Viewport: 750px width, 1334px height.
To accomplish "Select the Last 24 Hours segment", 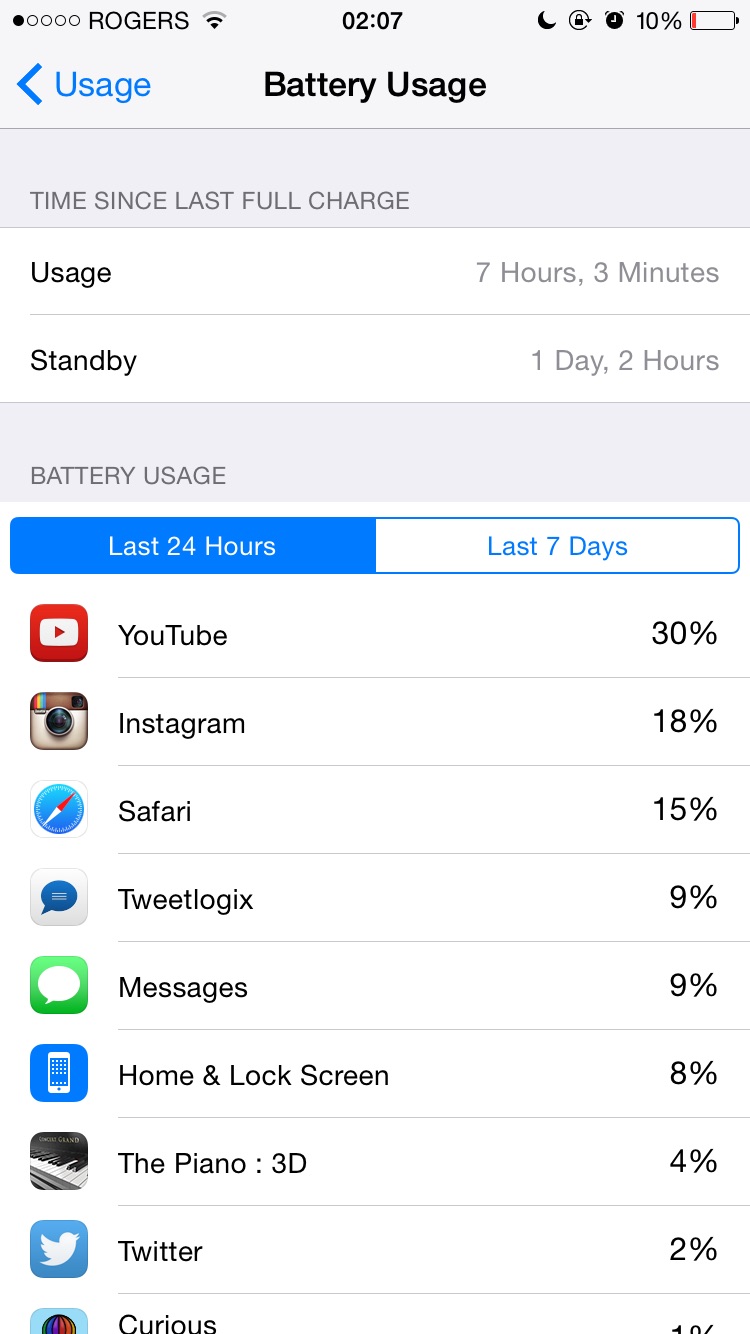I will point(192,546).
